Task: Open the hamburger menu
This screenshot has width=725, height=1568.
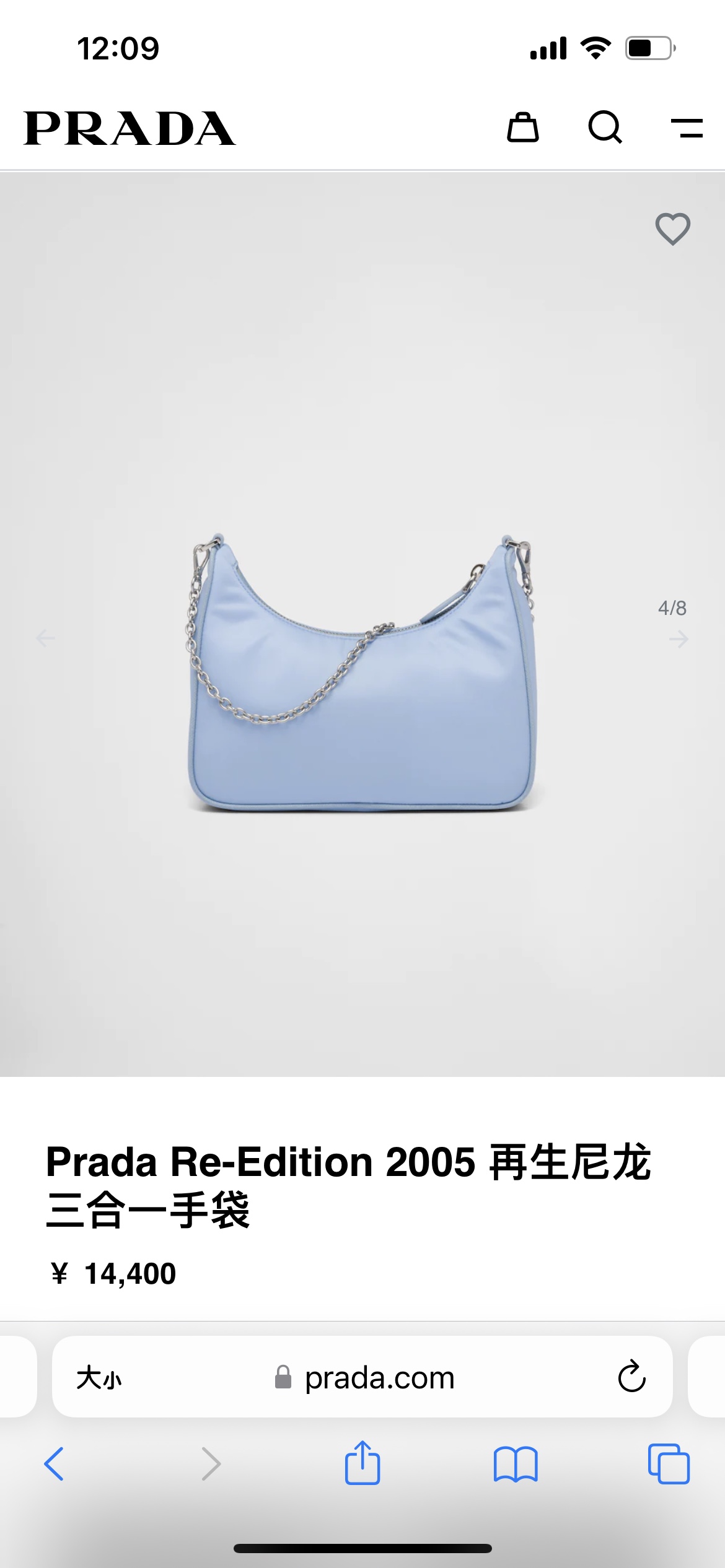Action: point(687,128)
